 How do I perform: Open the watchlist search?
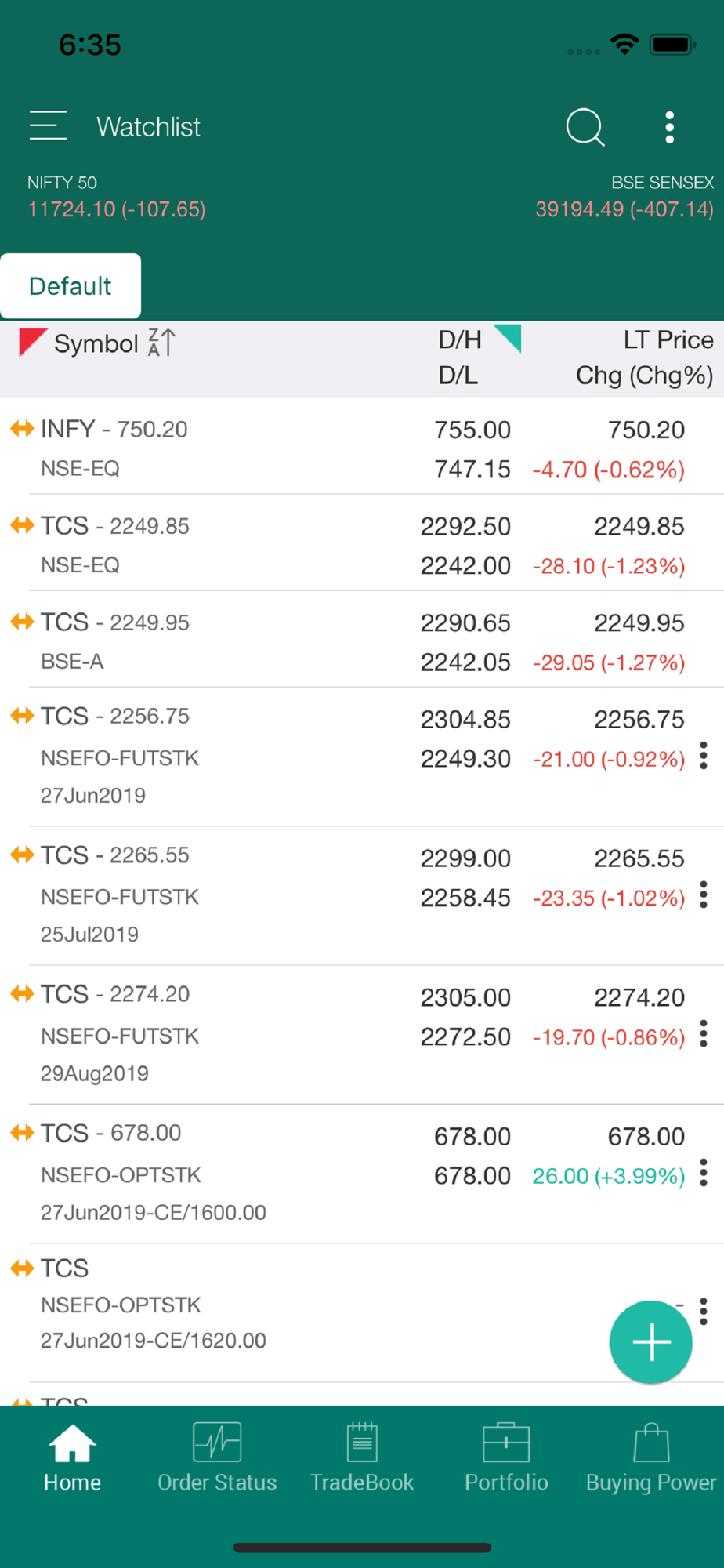585,127
